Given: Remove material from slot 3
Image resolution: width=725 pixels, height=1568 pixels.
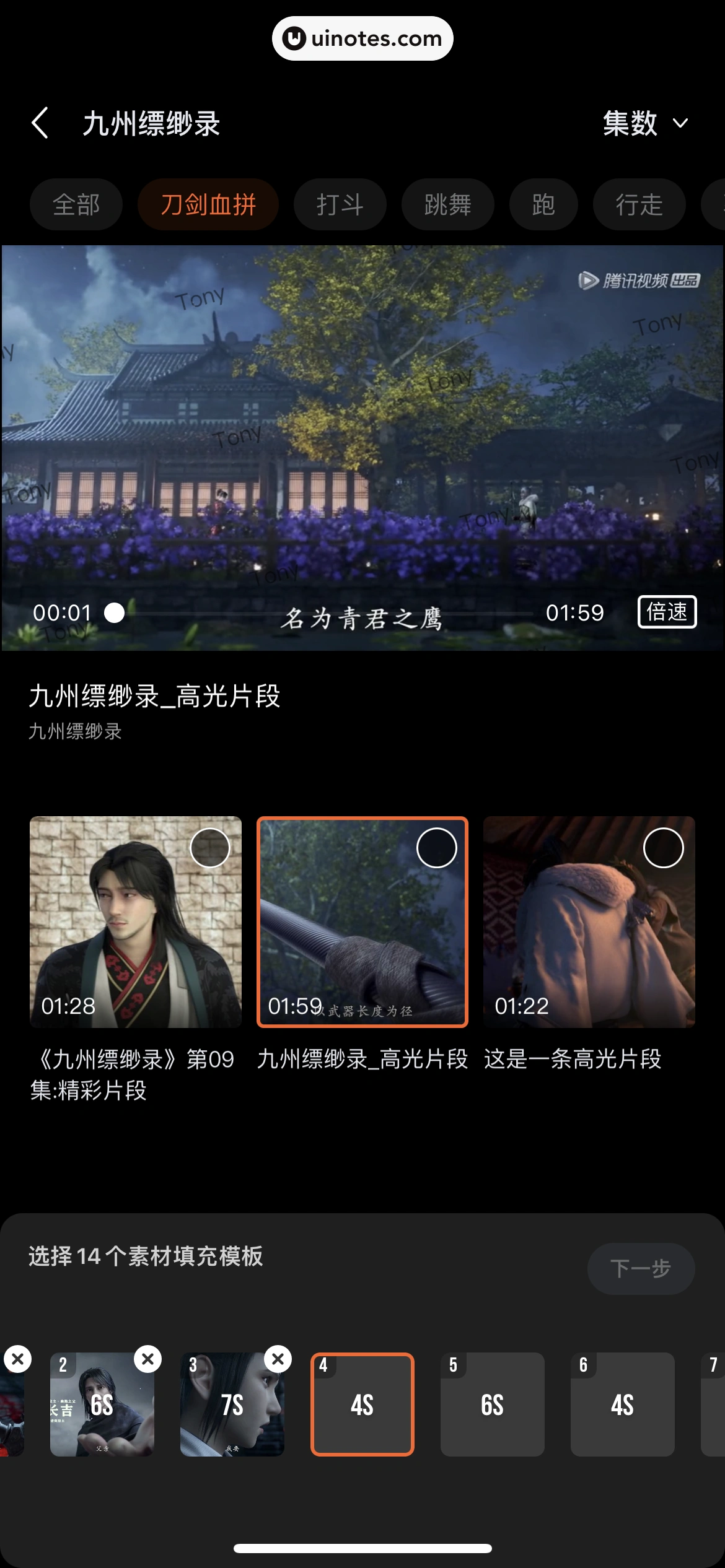Looking at the screenshot, I should (278, 1359).
